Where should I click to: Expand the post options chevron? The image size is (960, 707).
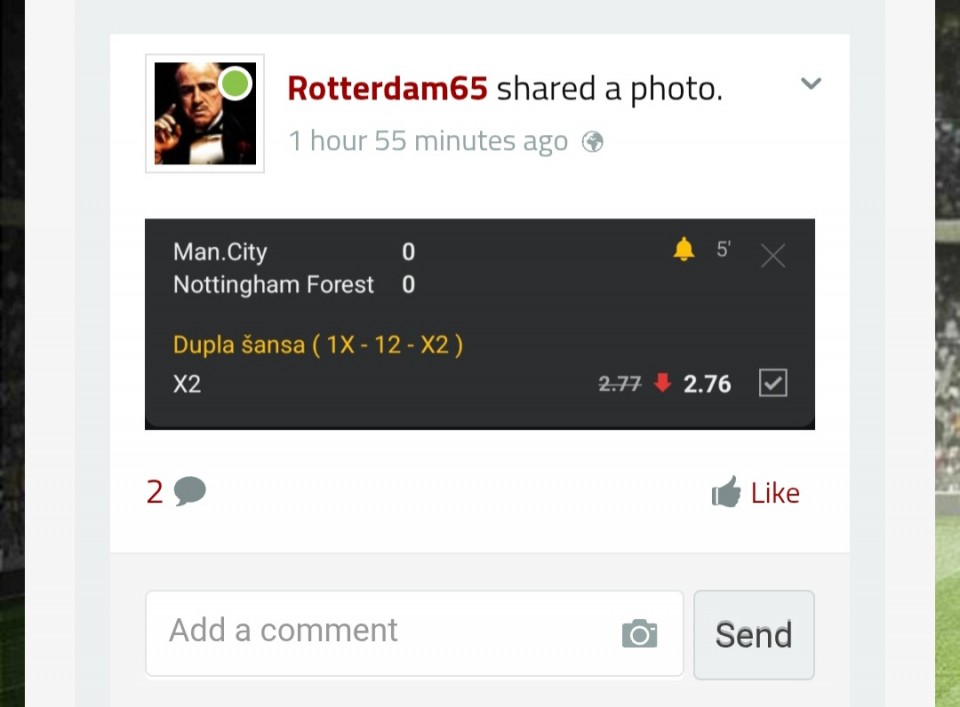(x=811, y=84)
